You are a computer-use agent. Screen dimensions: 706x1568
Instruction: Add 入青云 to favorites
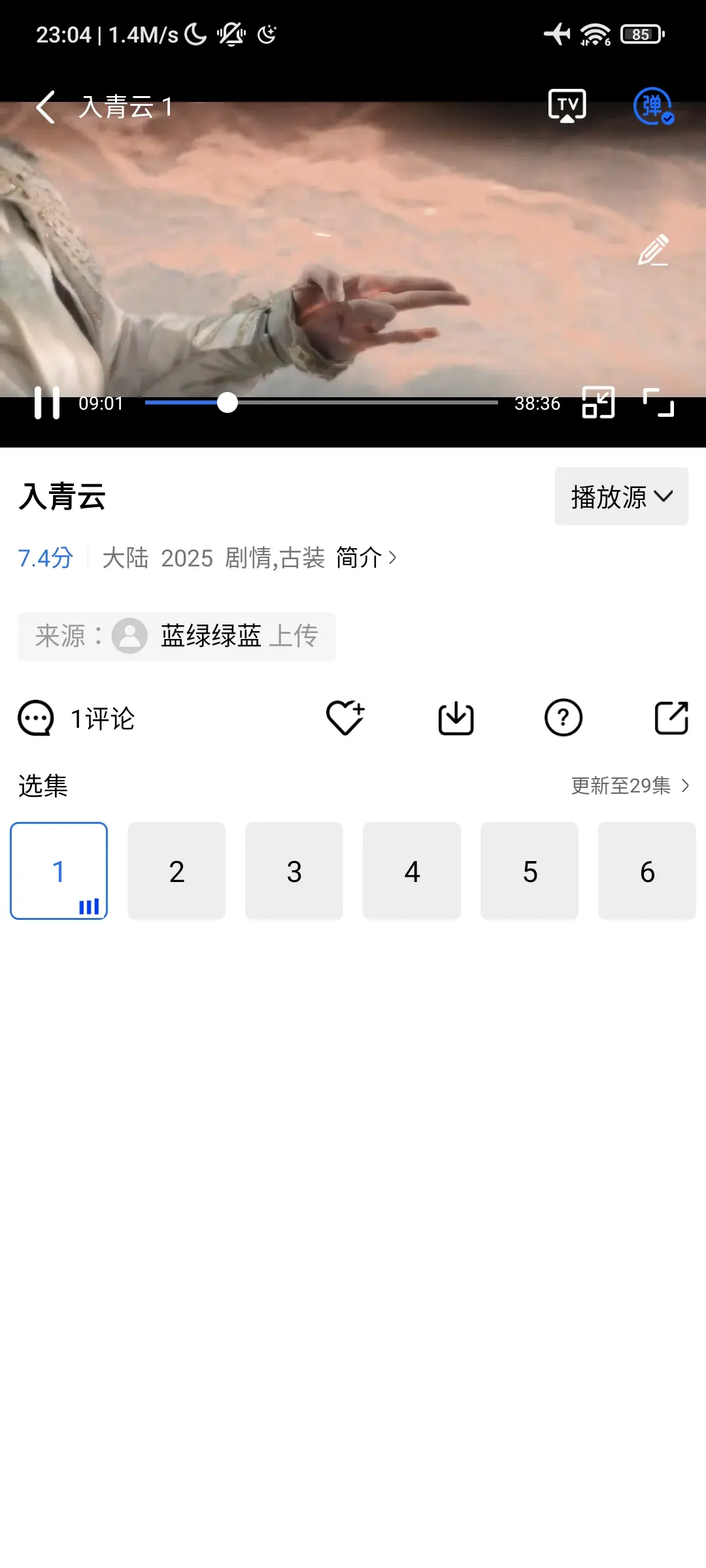coord(345,718)
